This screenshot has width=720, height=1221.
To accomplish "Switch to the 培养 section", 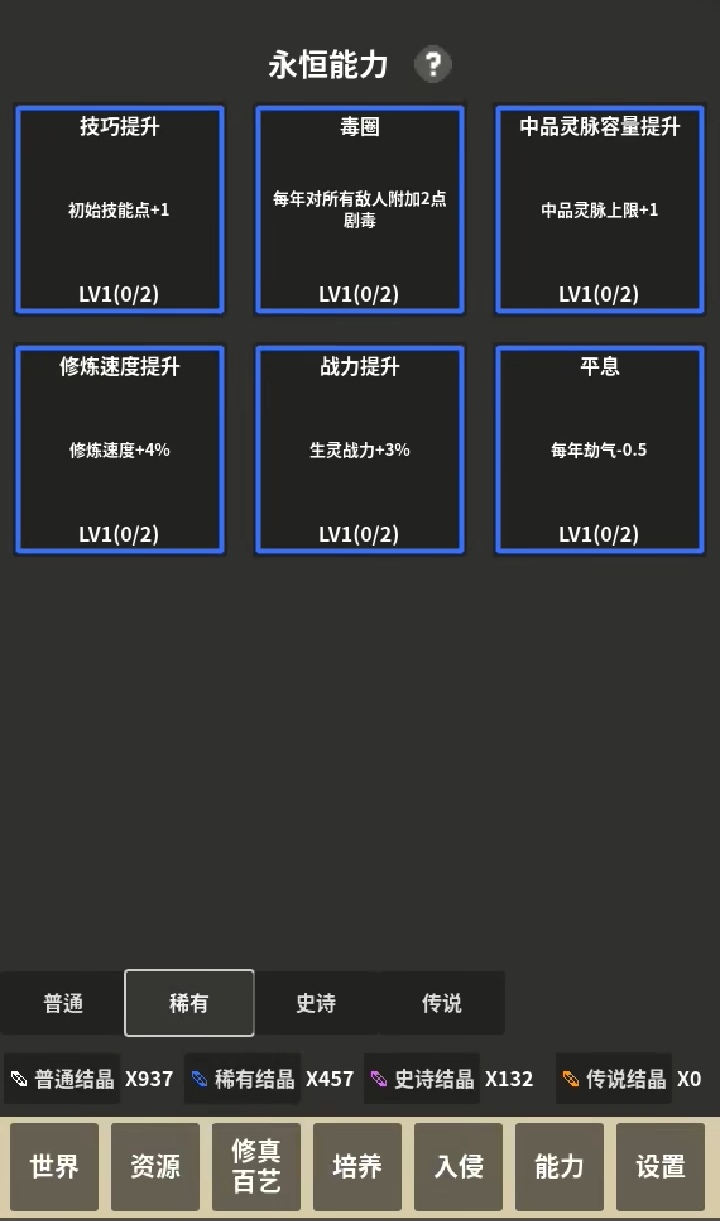I will pyautogui.click(x=358, y=1166).
